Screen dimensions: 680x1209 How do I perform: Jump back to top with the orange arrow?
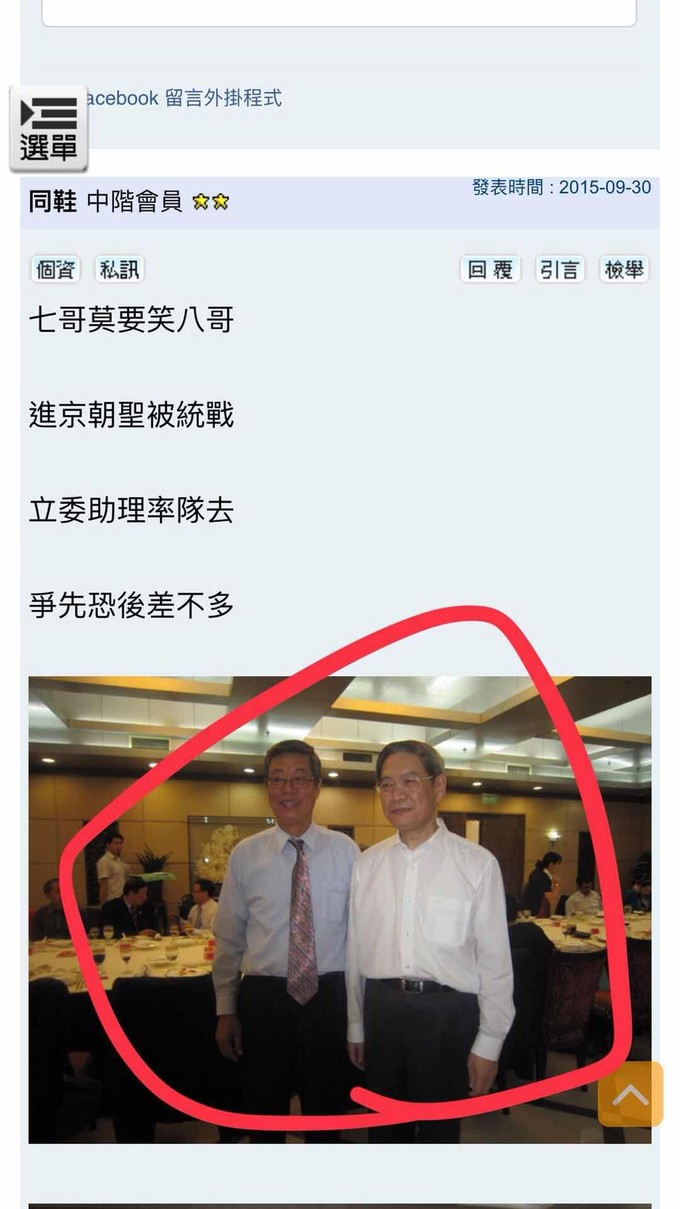pyautogui.click(x=630, y=1094)
